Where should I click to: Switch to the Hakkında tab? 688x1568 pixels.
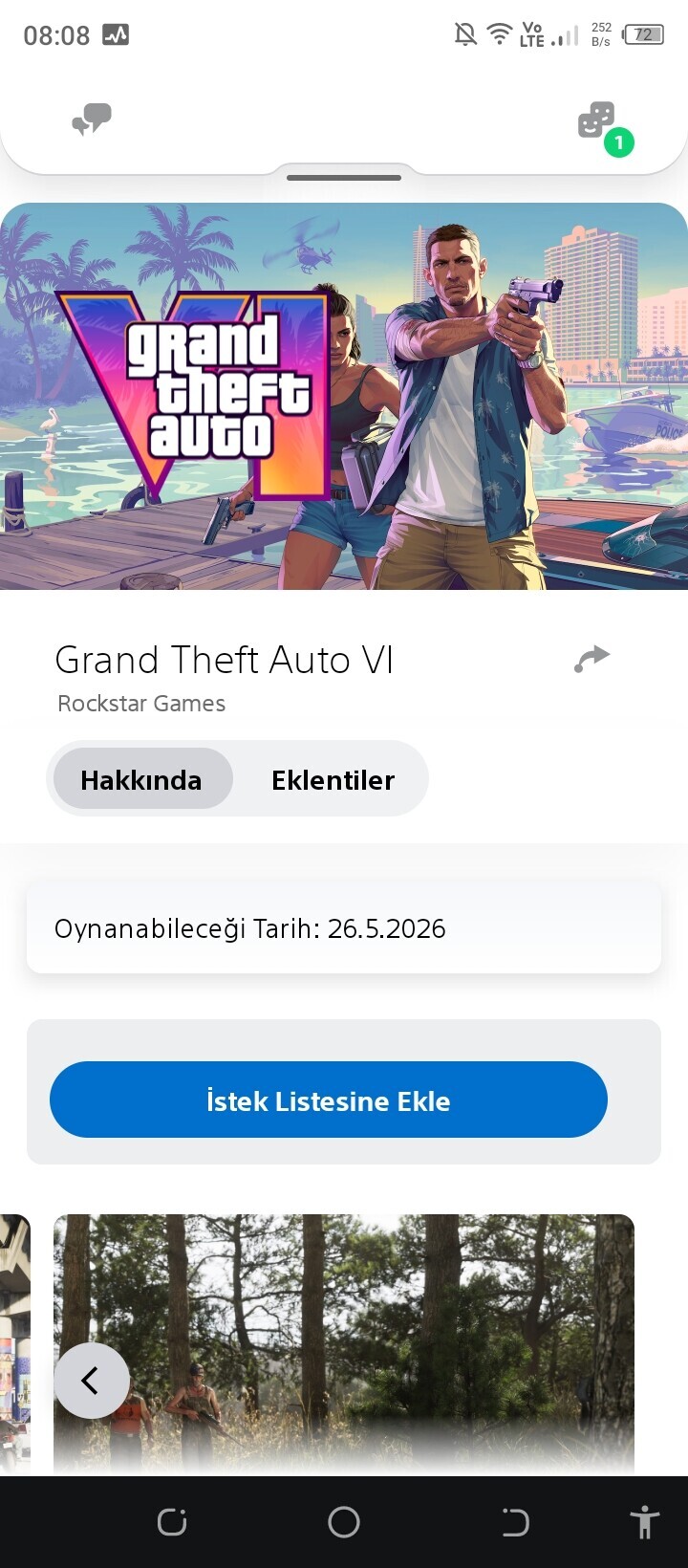pyautogui.click(x=141, y=779)
